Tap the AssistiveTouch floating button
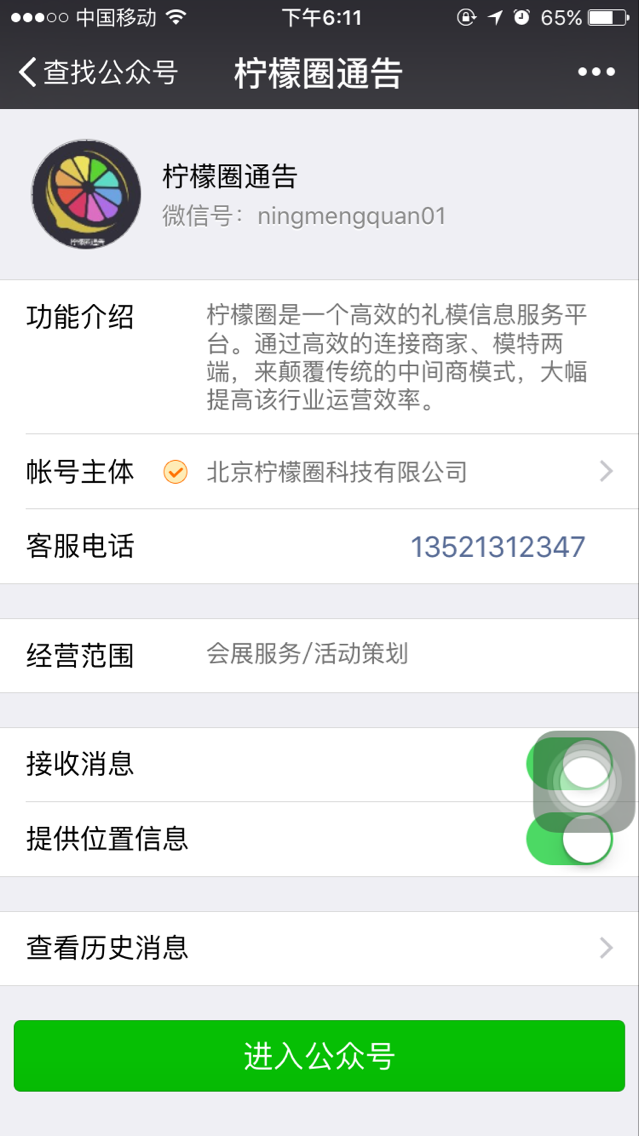The height and width of the screenshot is (1136, 639). (x=585, y=780)
